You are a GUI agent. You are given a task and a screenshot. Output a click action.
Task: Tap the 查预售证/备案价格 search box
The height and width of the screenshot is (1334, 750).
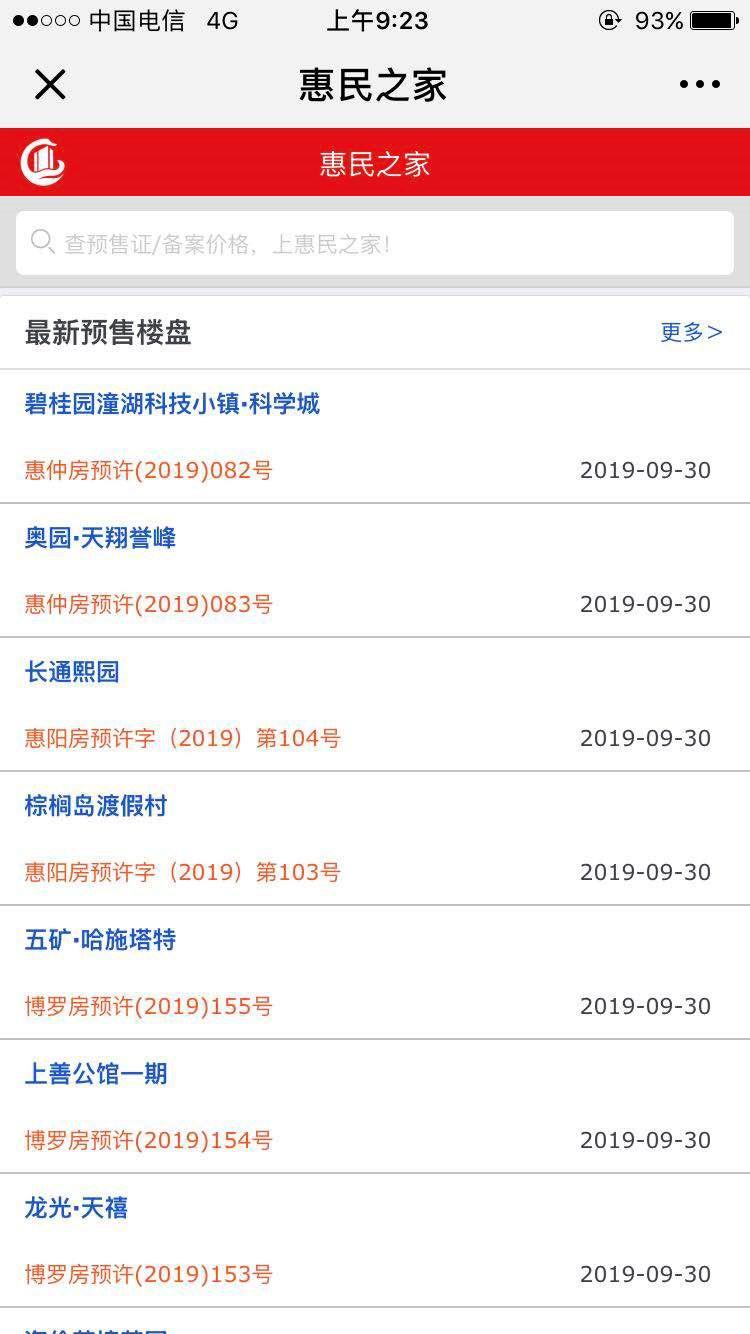click(x=375, y=243)
